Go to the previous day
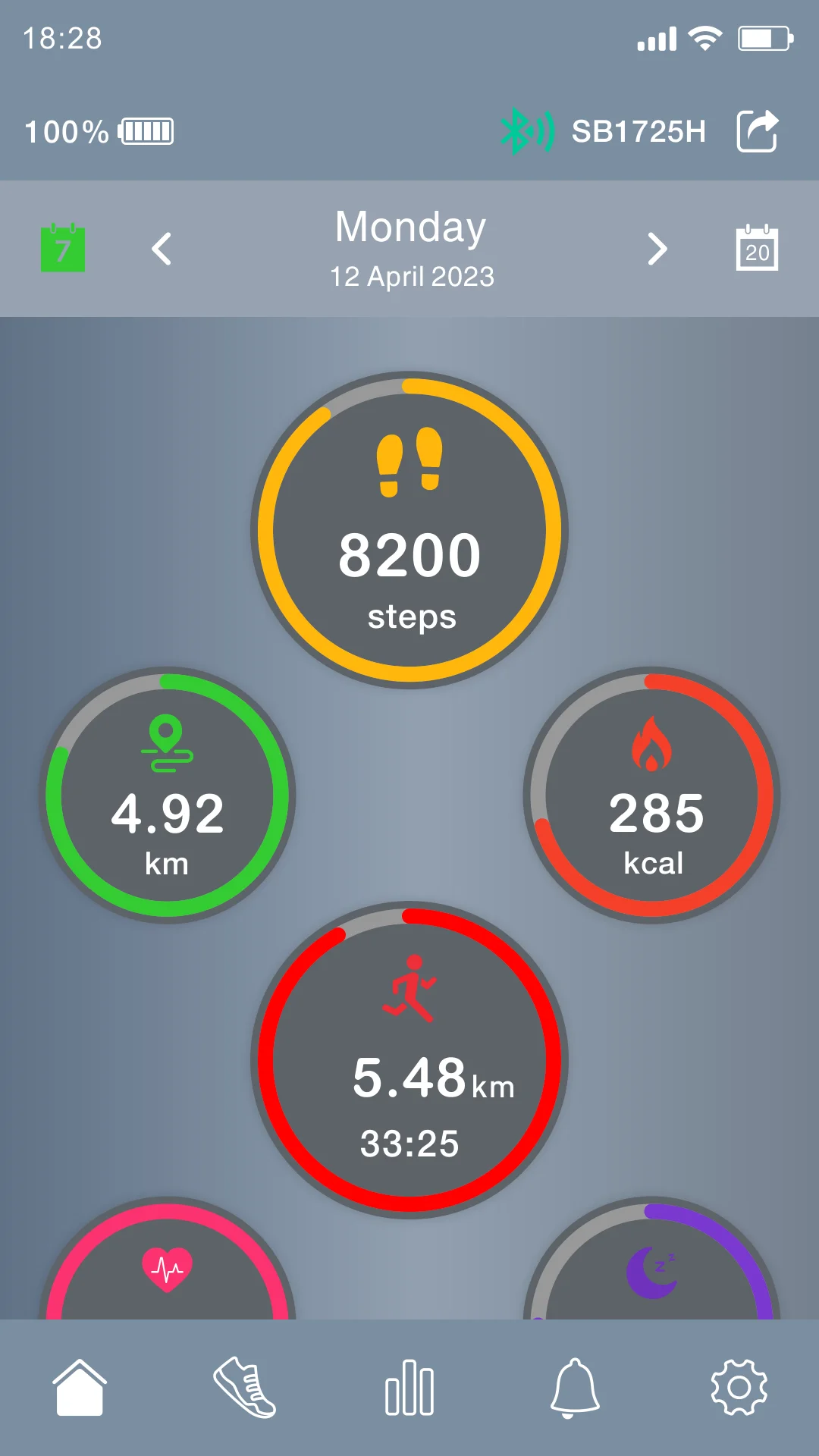The image size is (819, 1456). click(162, 249)
